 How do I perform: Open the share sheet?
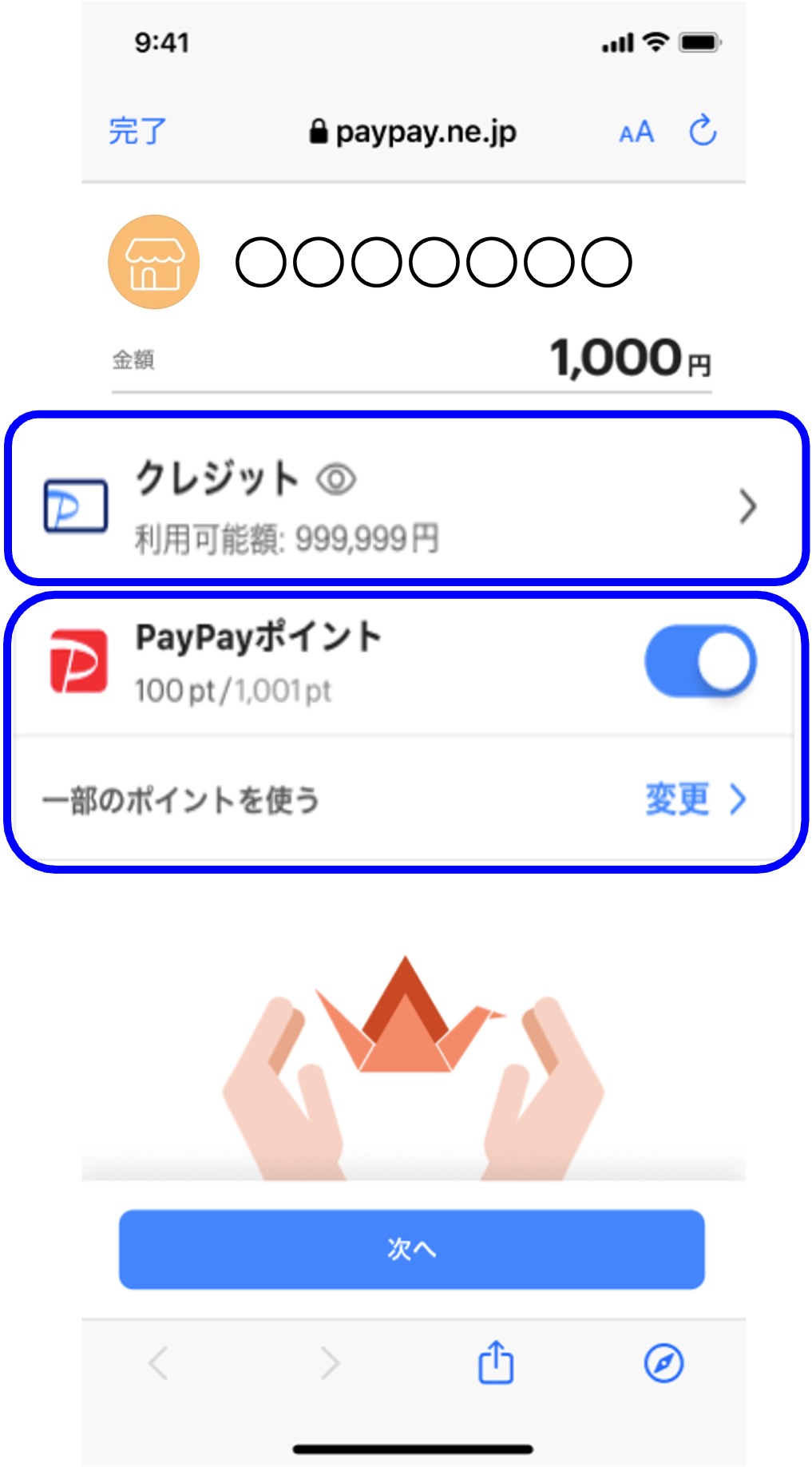tap(495, 1362)
